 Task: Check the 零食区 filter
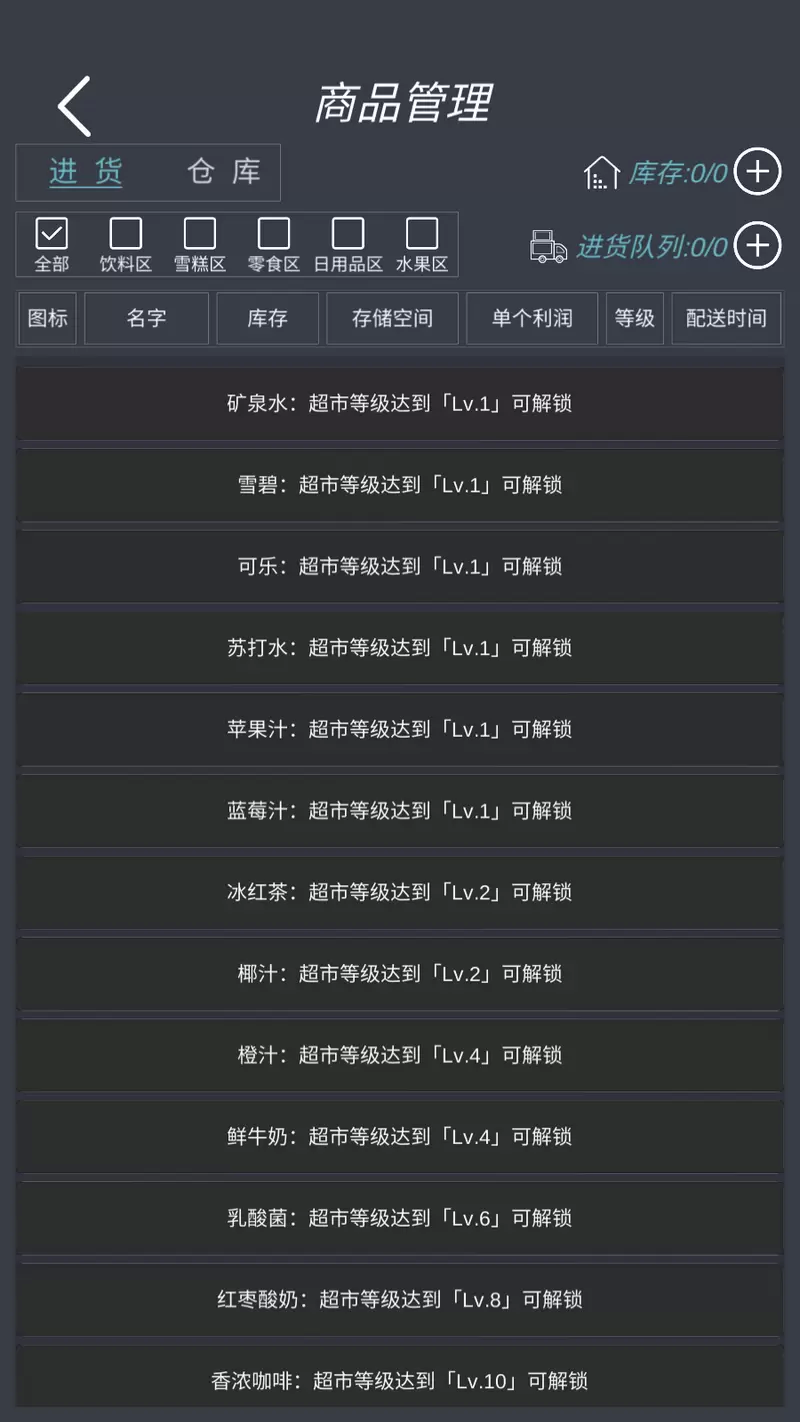[x=273, y=234]
